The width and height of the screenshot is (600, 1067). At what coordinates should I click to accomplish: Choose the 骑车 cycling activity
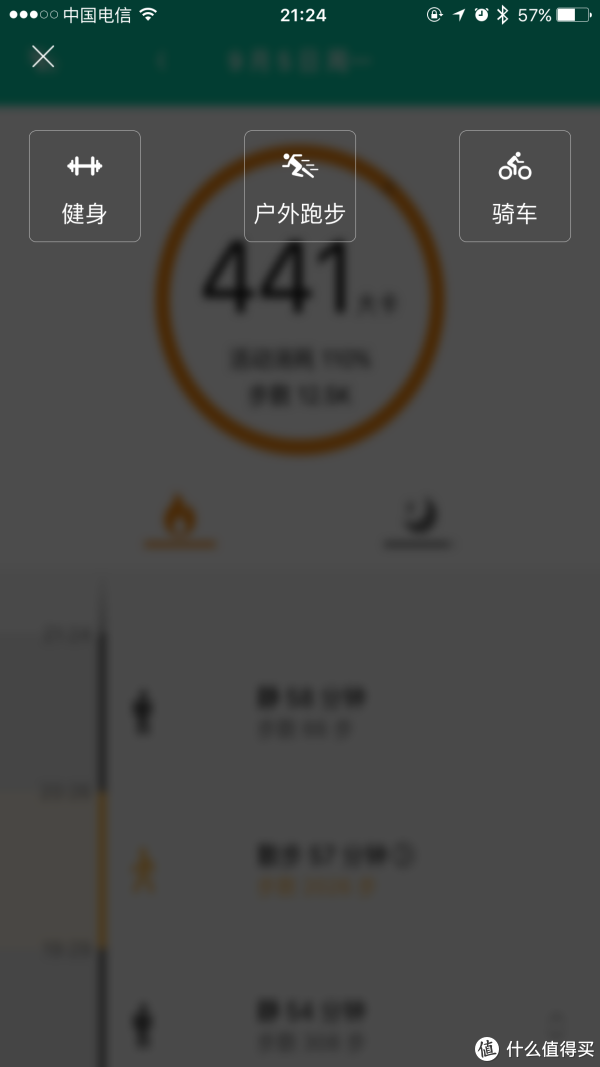pyautogui.click(x=515, y=186)
